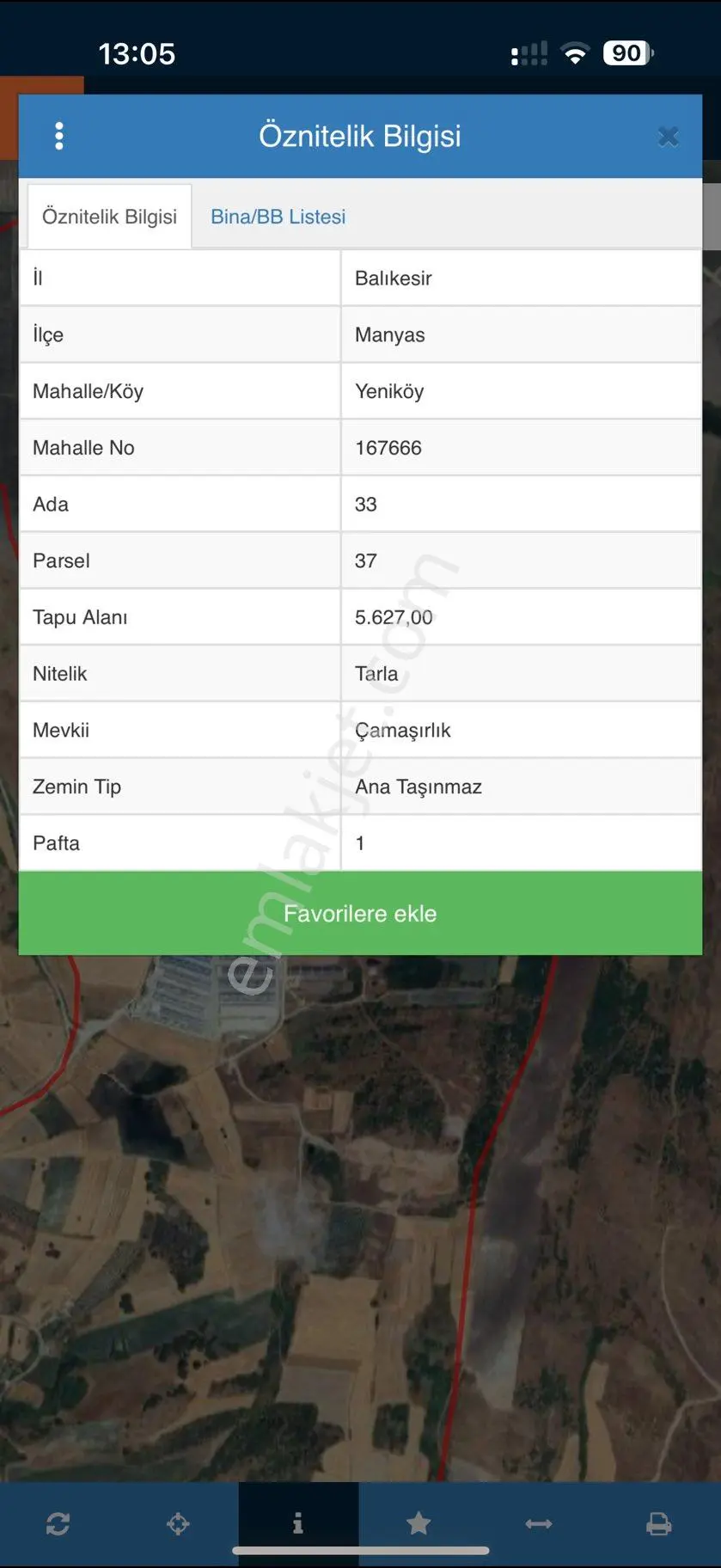Tap the info icon in bottom toolbar
This screenshot has width=721, height=1568.
tap(298, 1524)
